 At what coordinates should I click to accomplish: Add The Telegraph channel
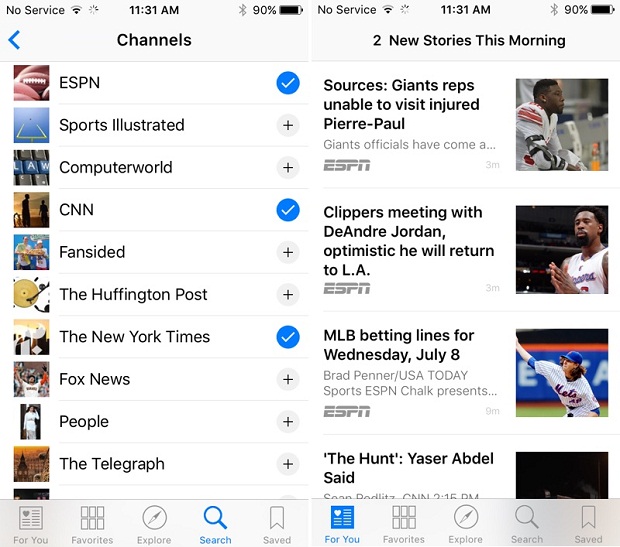(x=288, y=464)
